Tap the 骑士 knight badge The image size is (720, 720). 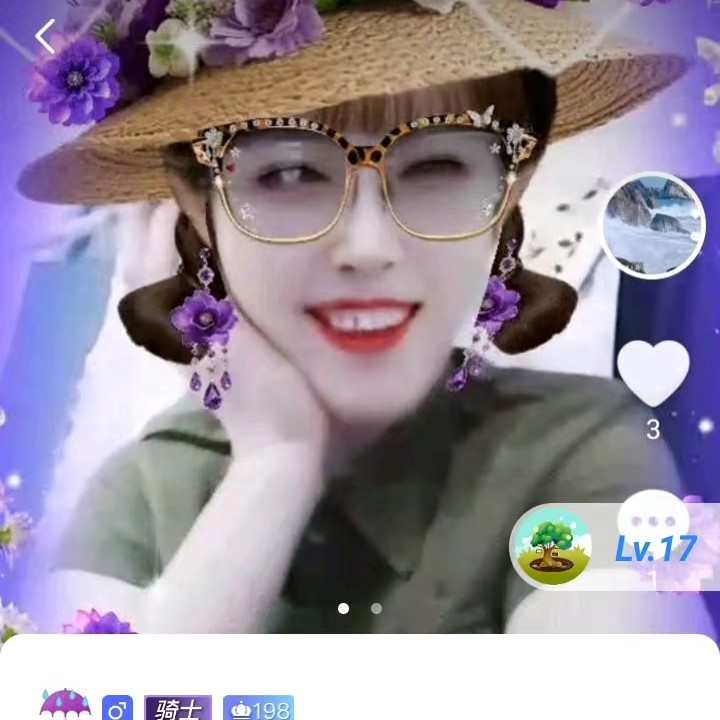click(x=178, y=709)
